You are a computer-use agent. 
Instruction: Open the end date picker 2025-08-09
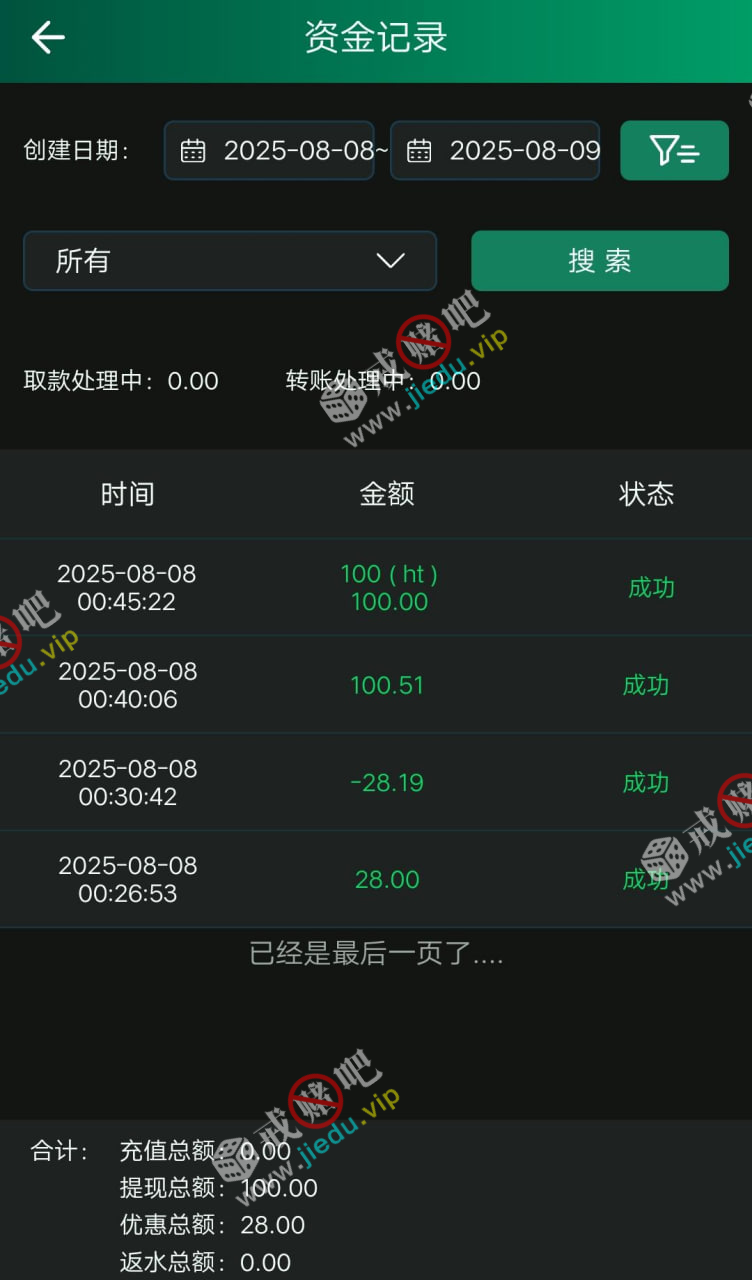tap(495, 151)
